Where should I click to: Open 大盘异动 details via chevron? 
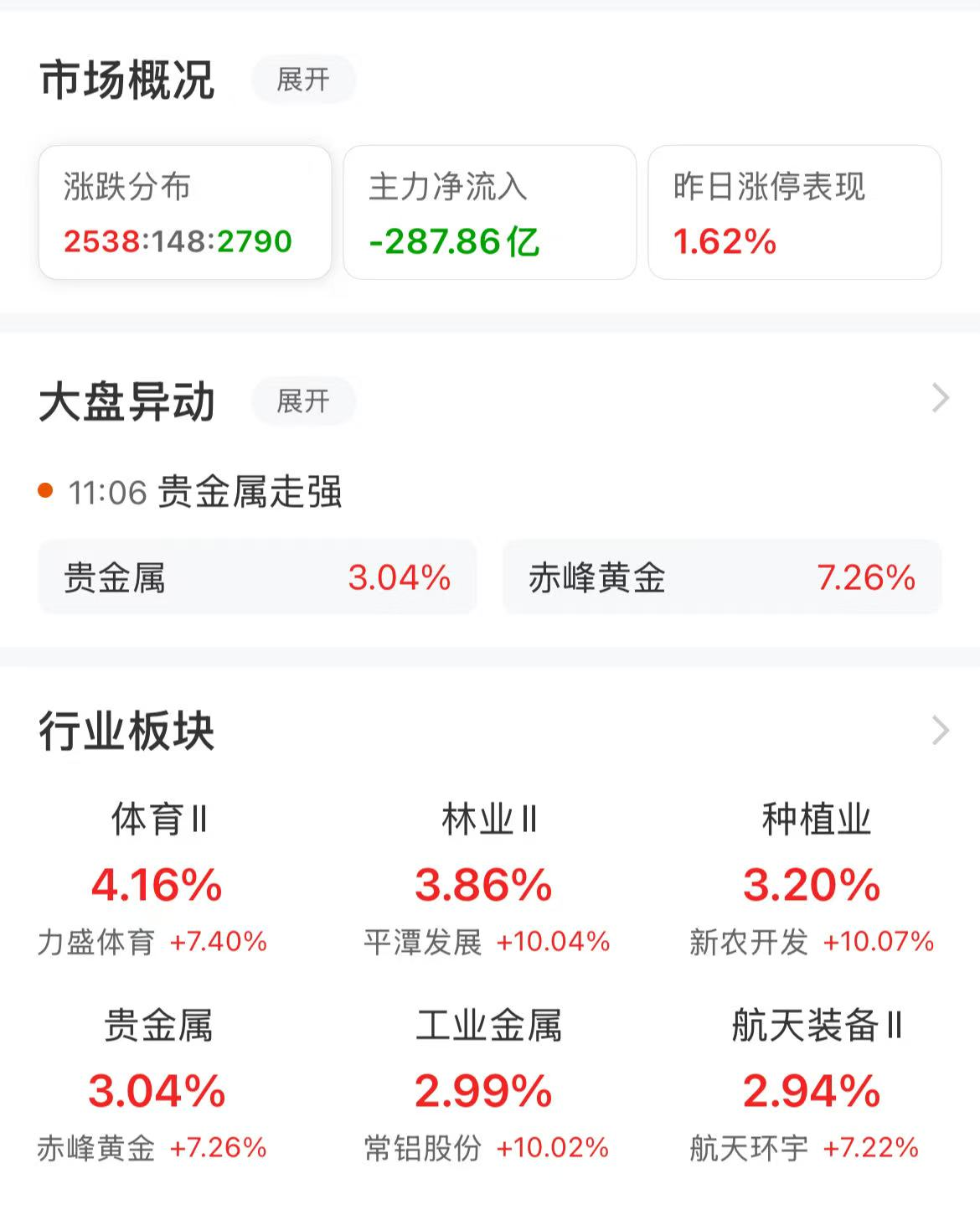click(941, 399)
